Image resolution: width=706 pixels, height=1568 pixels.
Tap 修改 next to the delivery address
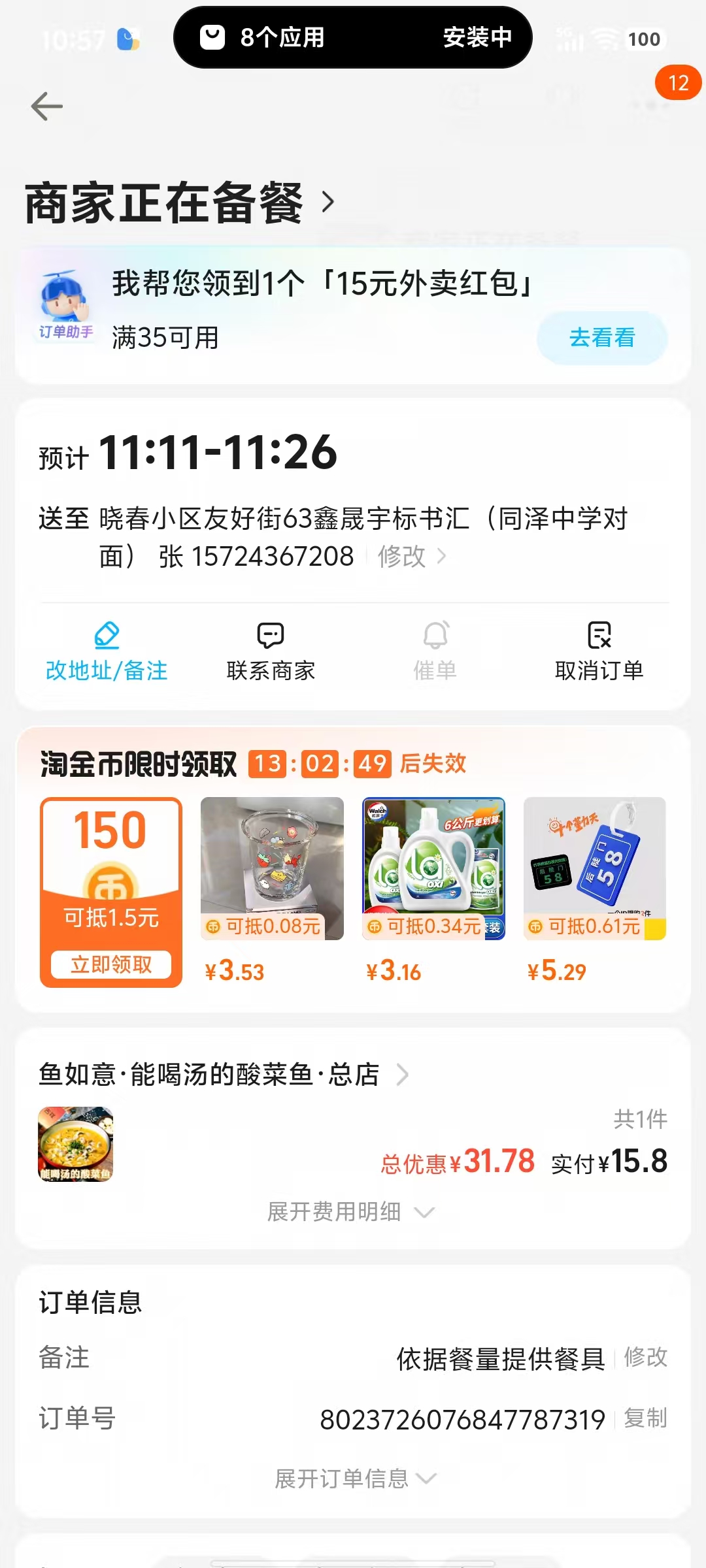click(x=411, y=557)
